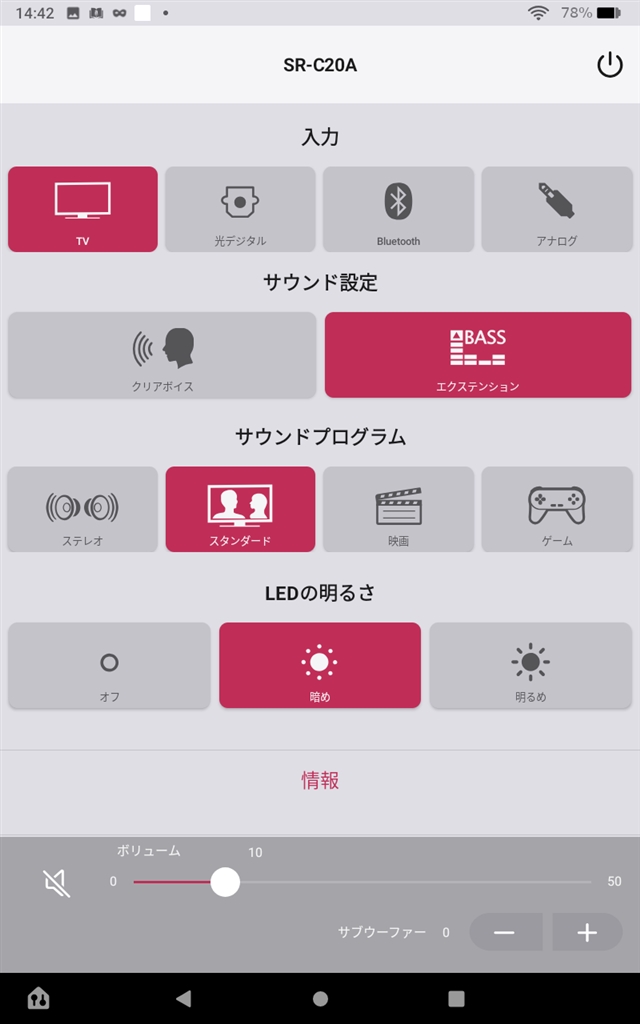Toggle the BASS エクステンション setting
640x1024 pixels.
tap(478, 355)
